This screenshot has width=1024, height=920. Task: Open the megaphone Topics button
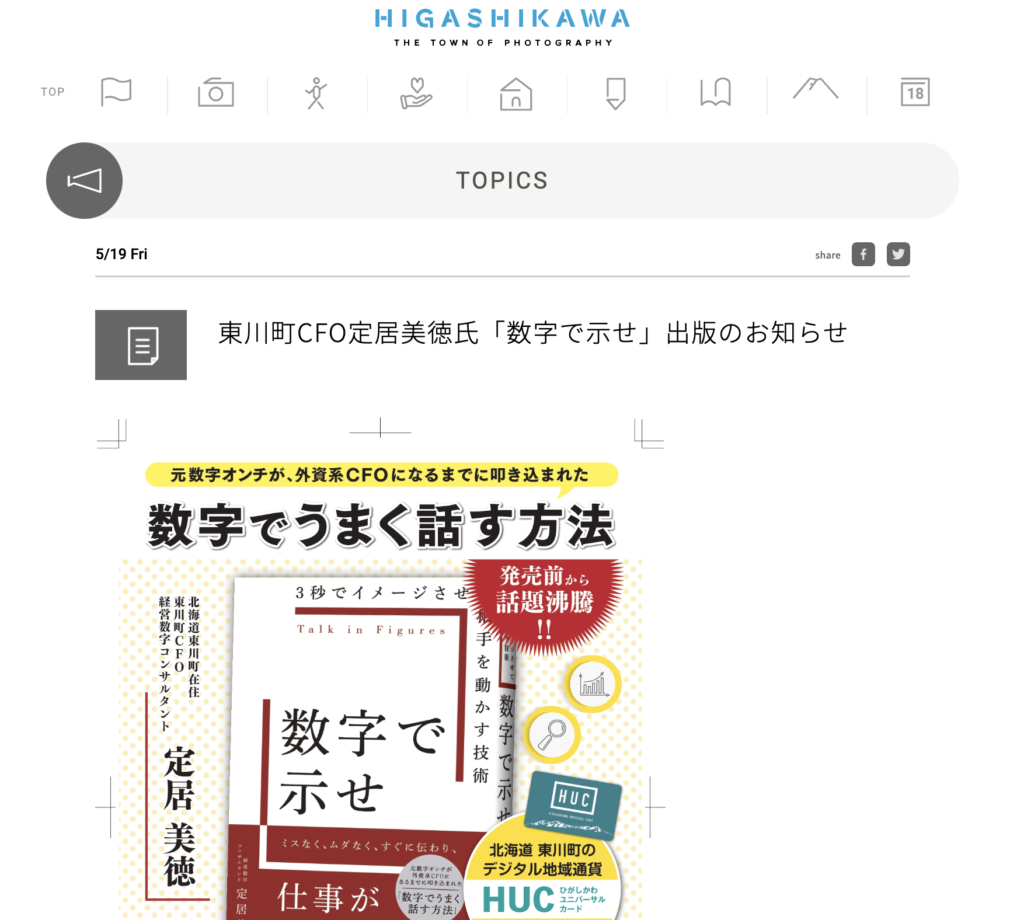click(85, 181)
